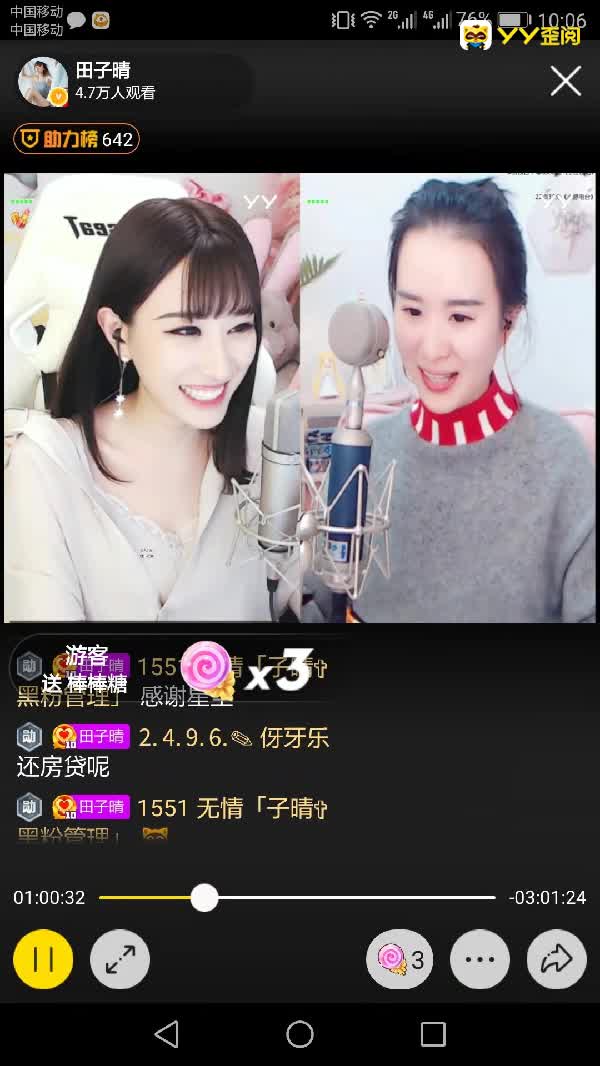Tap the playback progress slider
The image size is (600, 1066).
point(205,897)
